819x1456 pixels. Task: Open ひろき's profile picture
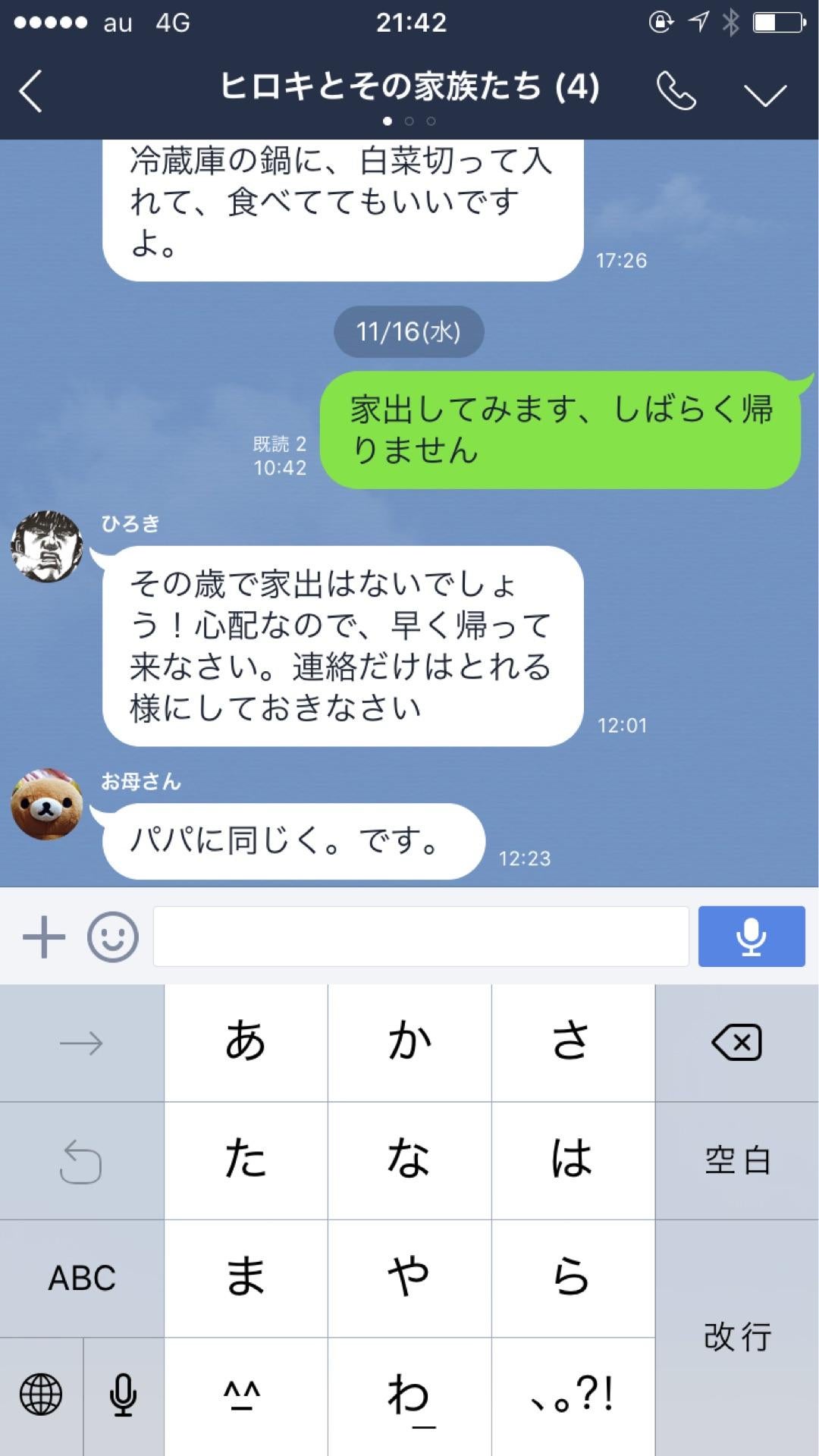[47, 544]
